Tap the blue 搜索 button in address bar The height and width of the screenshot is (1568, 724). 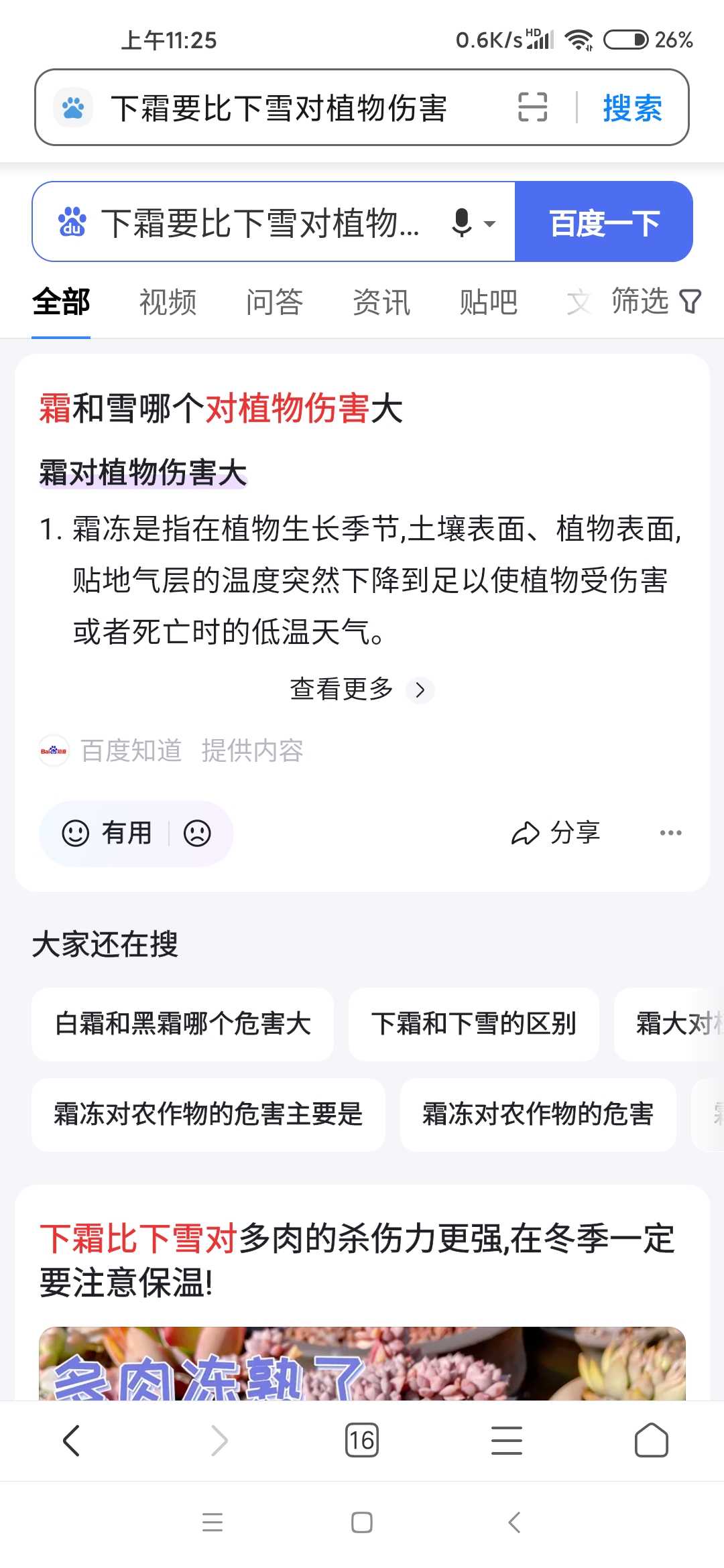[632, 108]
